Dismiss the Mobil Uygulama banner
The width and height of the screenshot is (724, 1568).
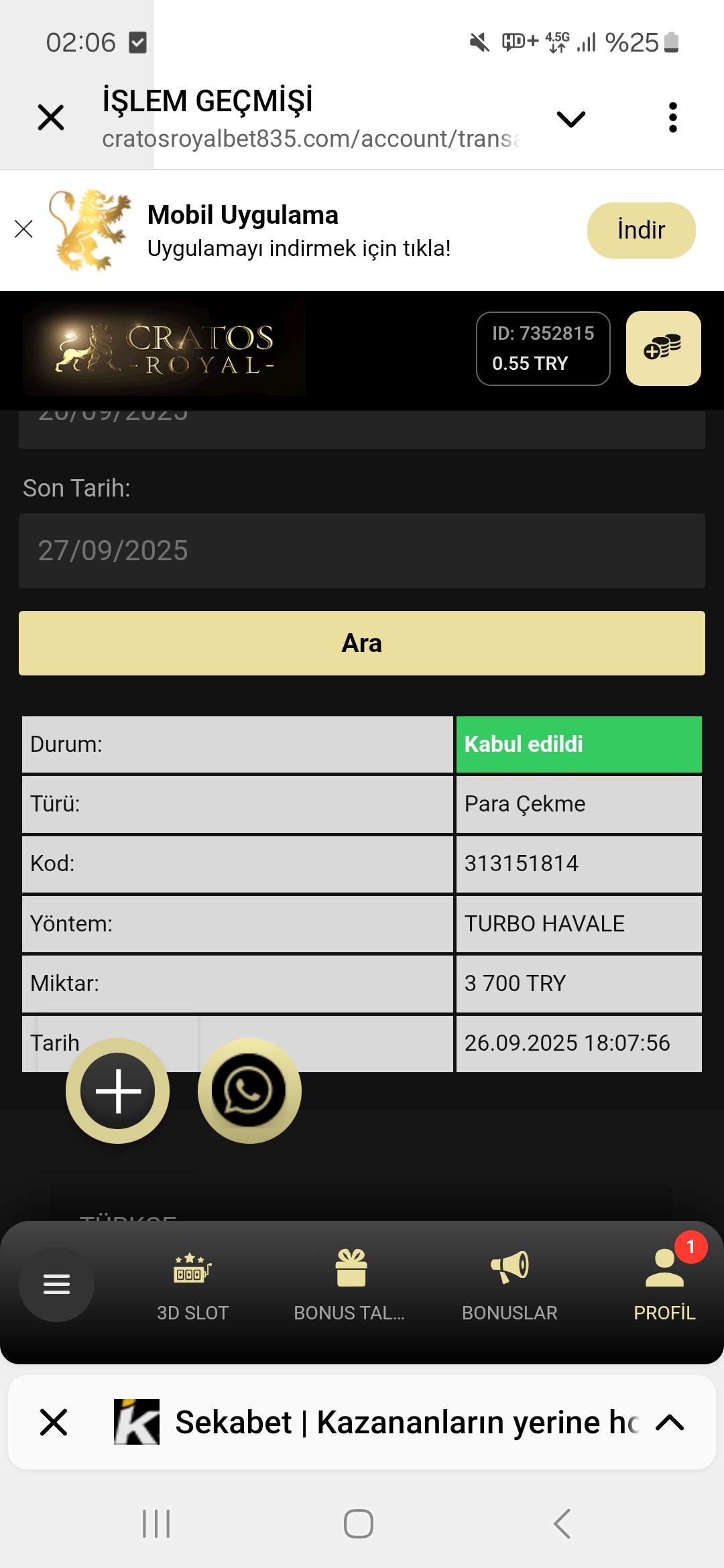[24, 229]
